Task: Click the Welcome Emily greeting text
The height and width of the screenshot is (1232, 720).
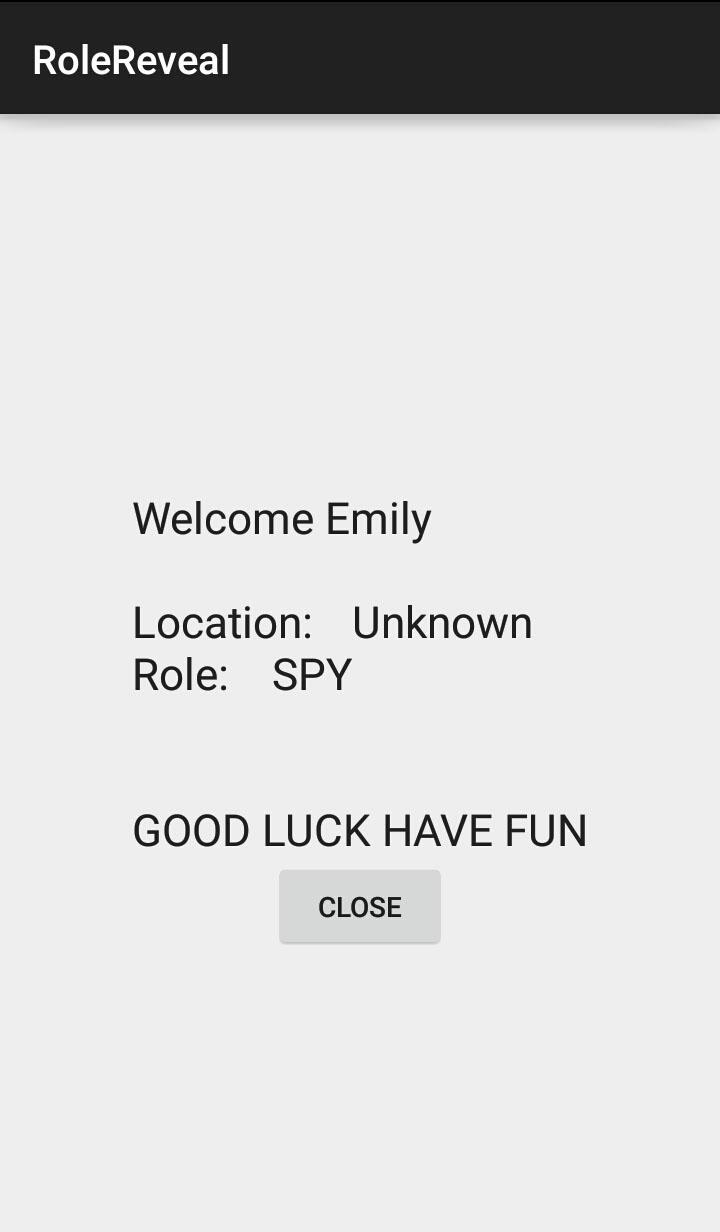Action: (282, 518)
